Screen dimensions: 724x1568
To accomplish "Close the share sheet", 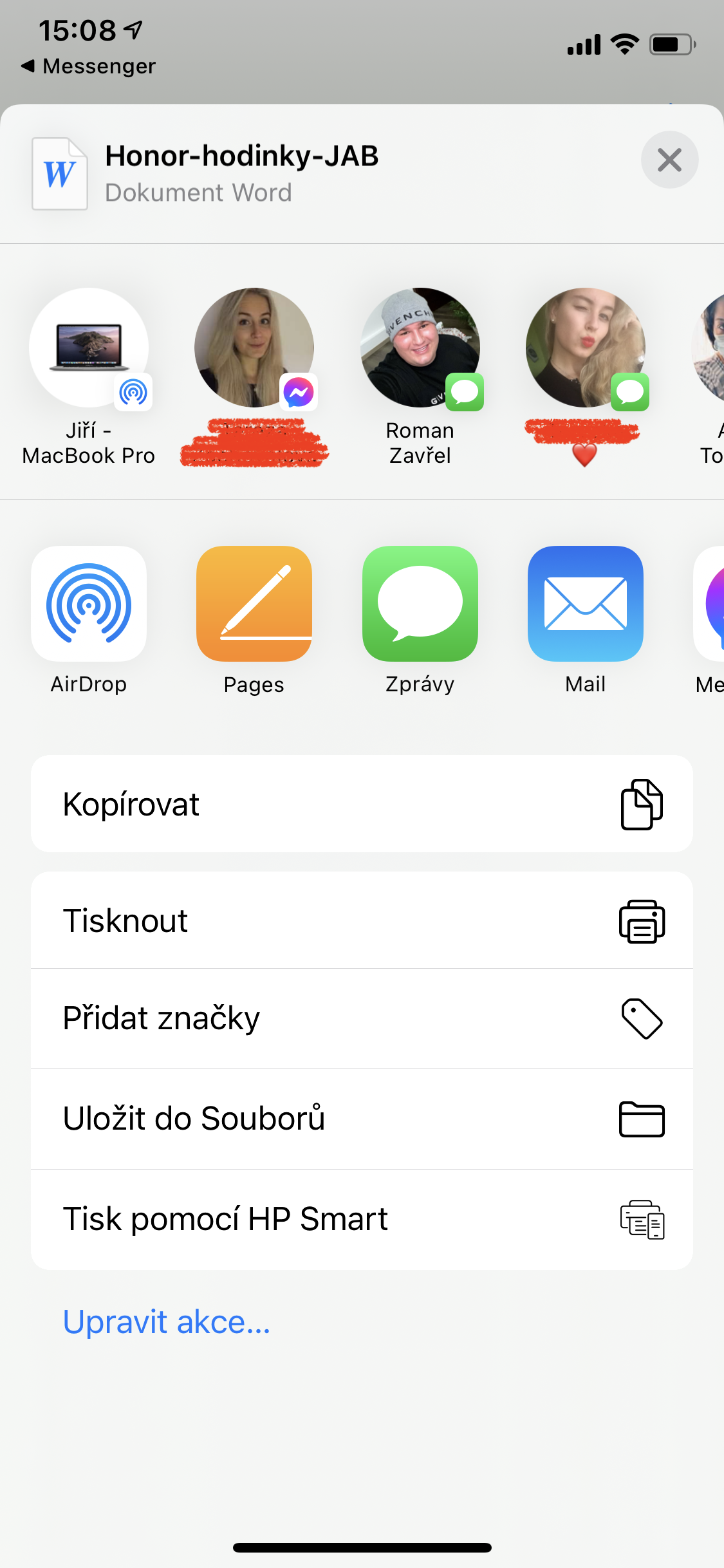I will click(x=669, y=160).
